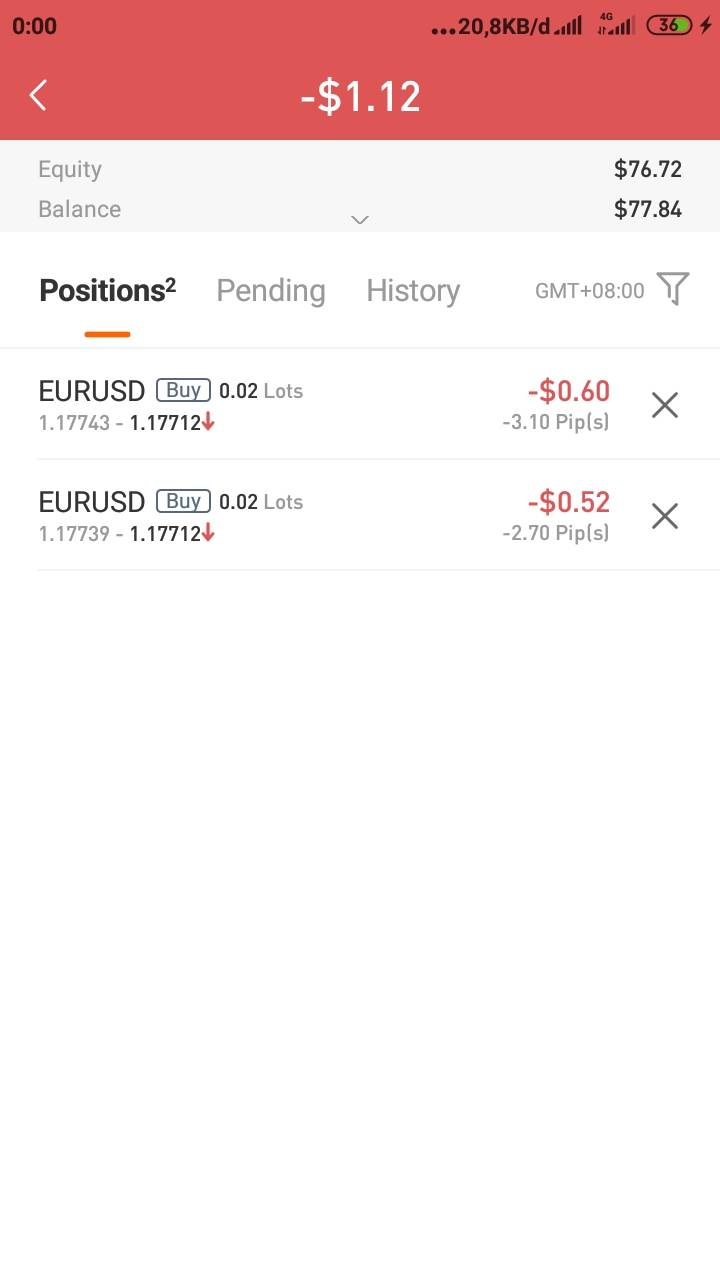The height and width of the screenshot is (1280, 720).
Task: Expand the account summary chevron
Action: coord(360,220)
